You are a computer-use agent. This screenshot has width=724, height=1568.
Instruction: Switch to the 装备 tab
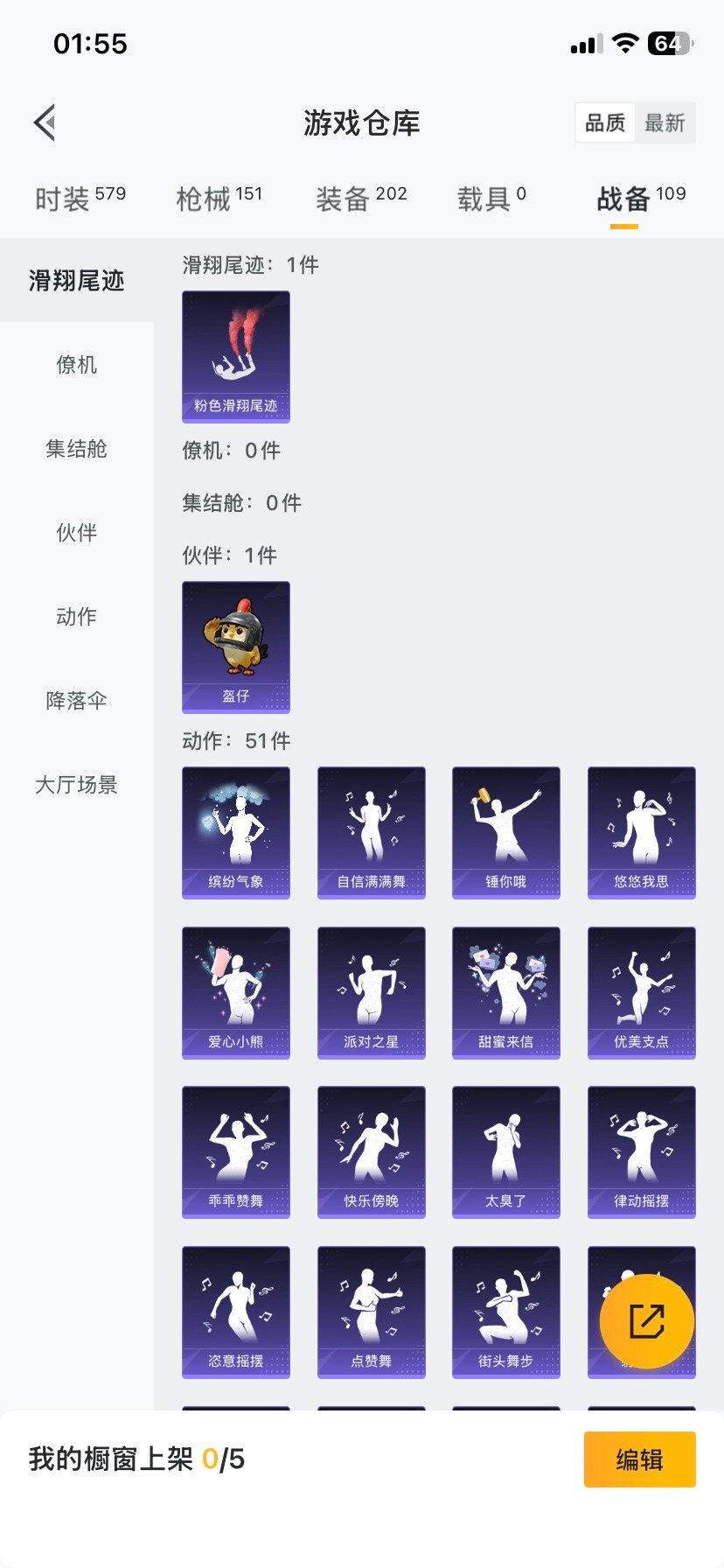(360, 199)
